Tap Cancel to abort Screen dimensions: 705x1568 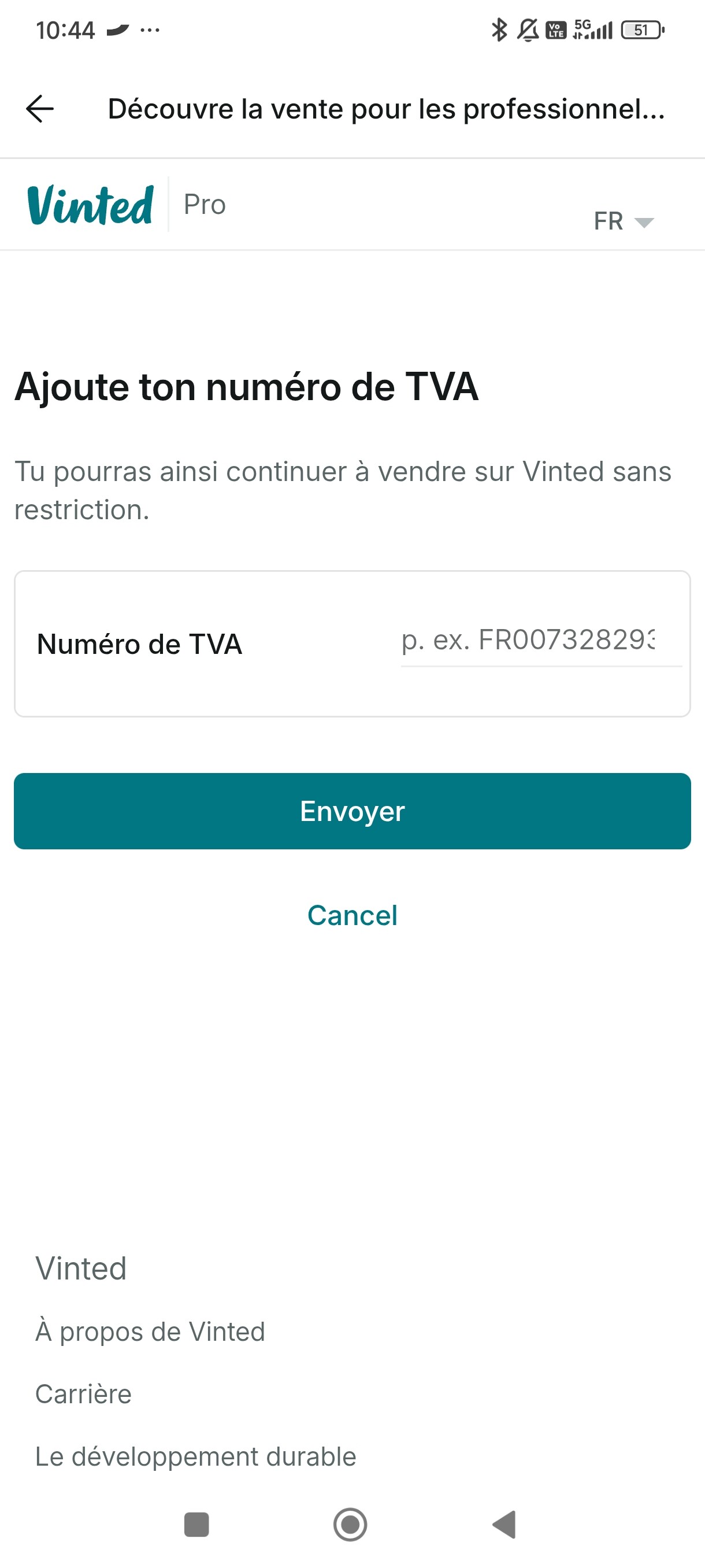point(352,915)
